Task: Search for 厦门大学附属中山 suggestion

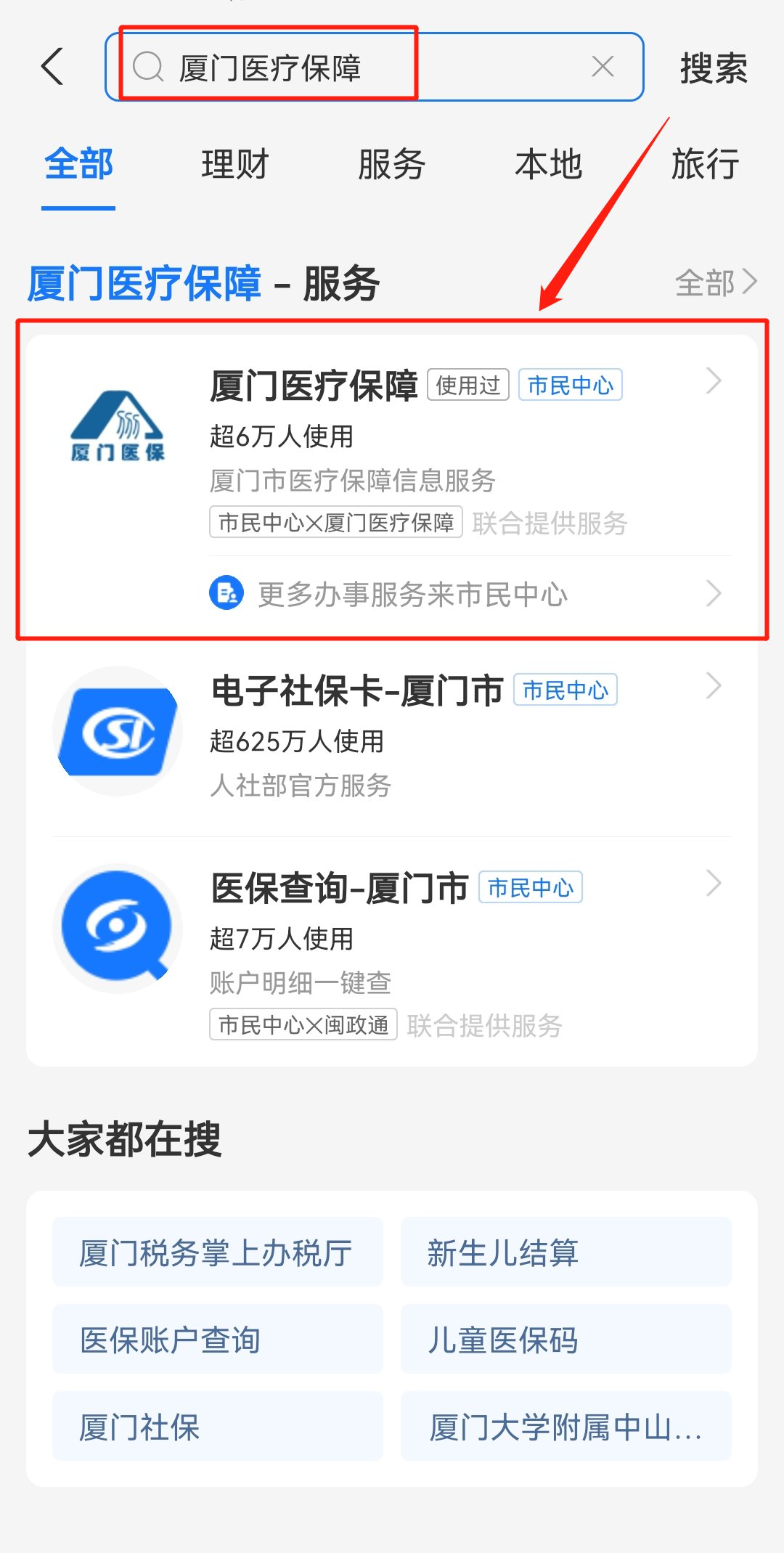Action: click(x=565, y=1427)
